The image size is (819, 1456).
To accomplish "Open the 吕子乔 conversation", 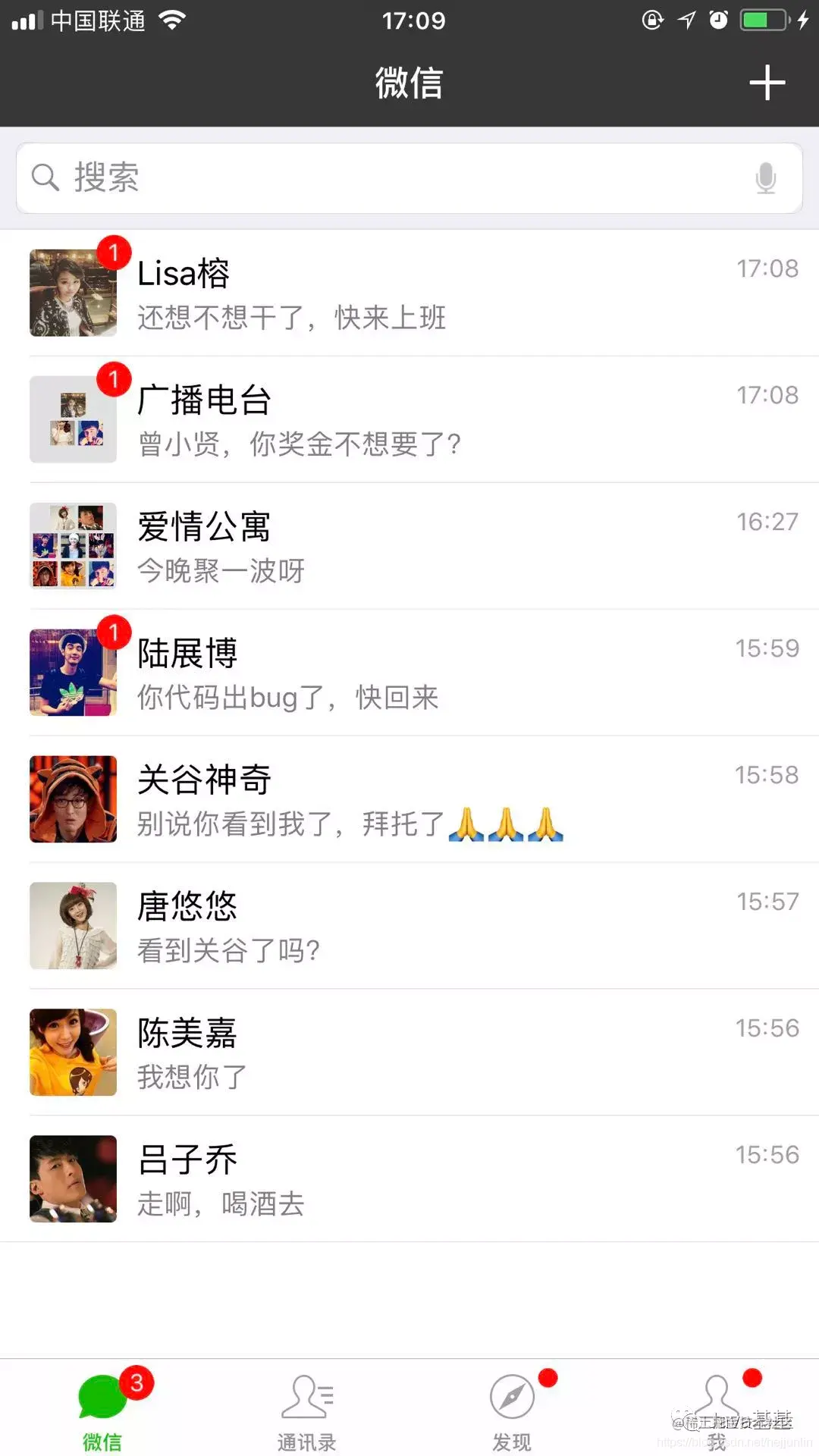I will click(409, 1178).
